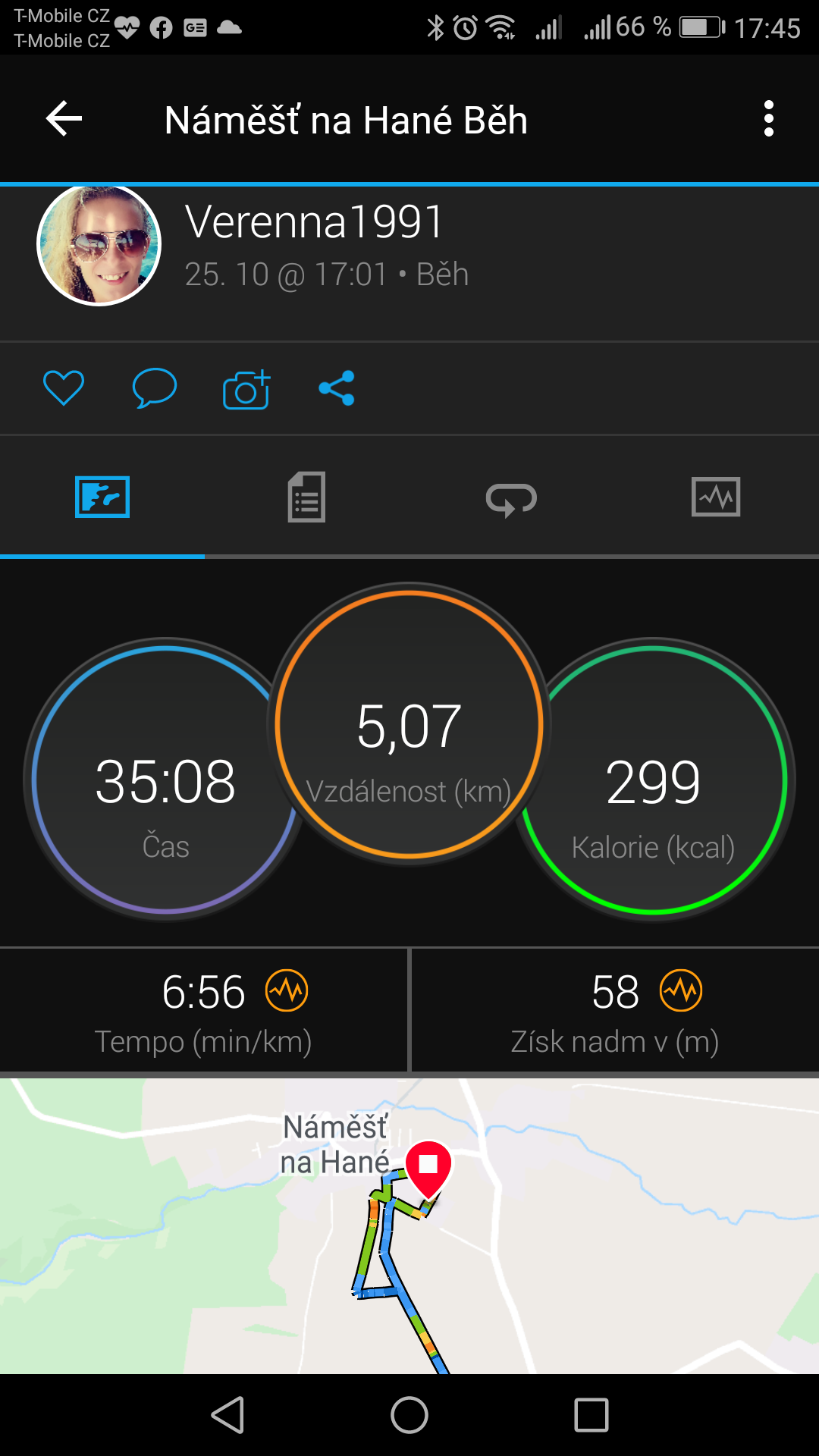Screen dimensions: 819x1456
Task: Like this run with the heart icon
Action: coord(64,388)
